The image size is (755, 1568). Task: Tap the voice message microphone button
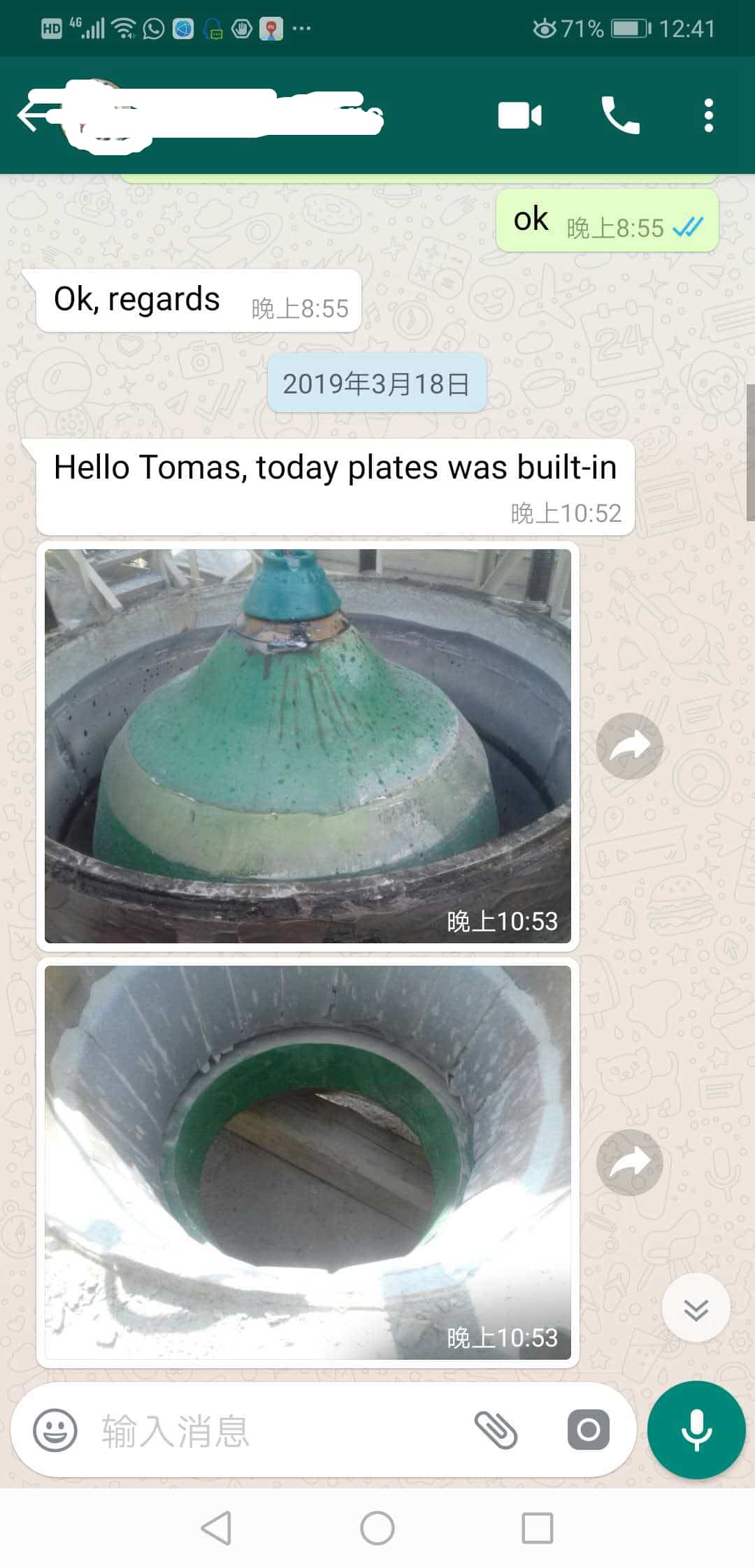pos(696,1430)
